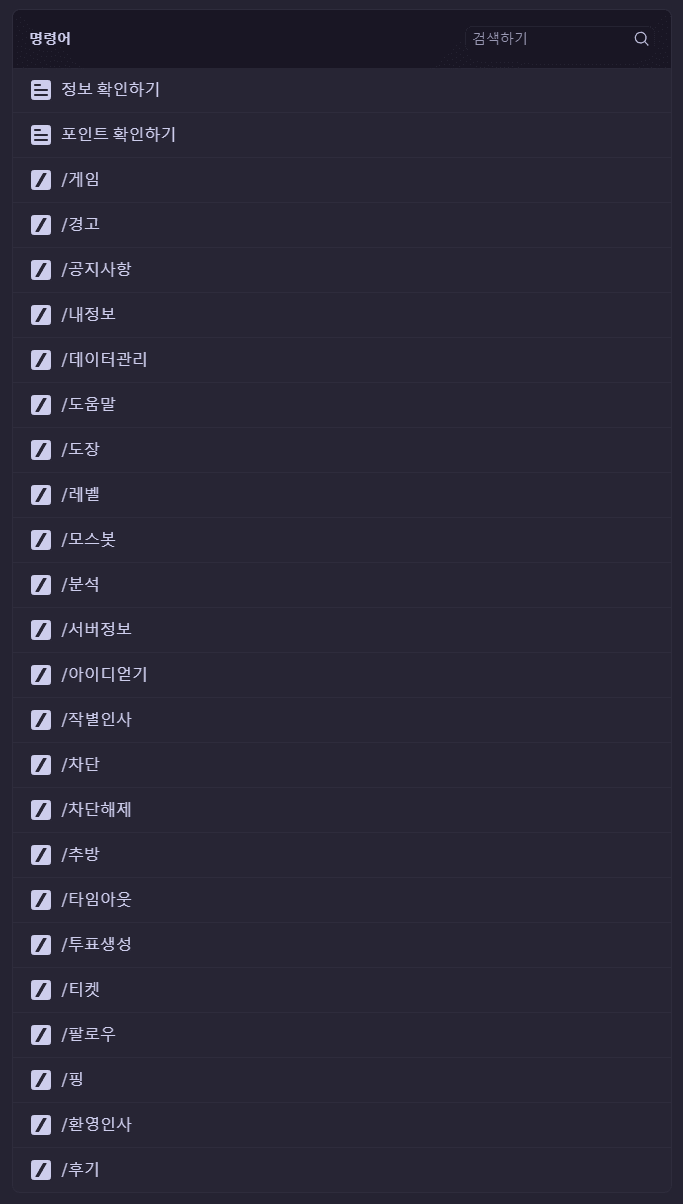Open the 정보 확인하기 command
This screenshot has width=683, height=1204.
(x=341, y=90)
